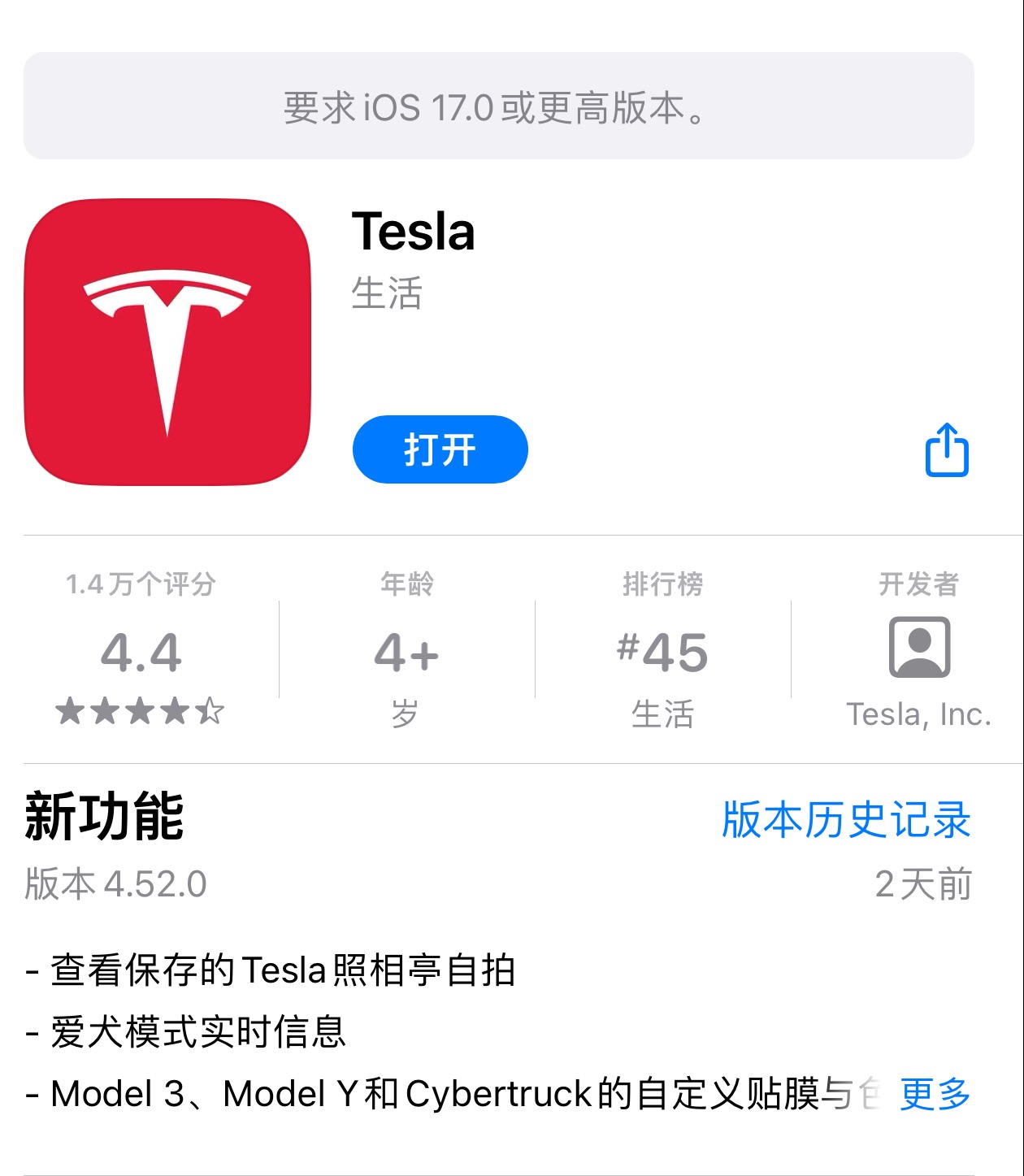Screen dimensions: 1024x1176
Task: Tap the 岁 label under age rating
Action: coord(406,714)
